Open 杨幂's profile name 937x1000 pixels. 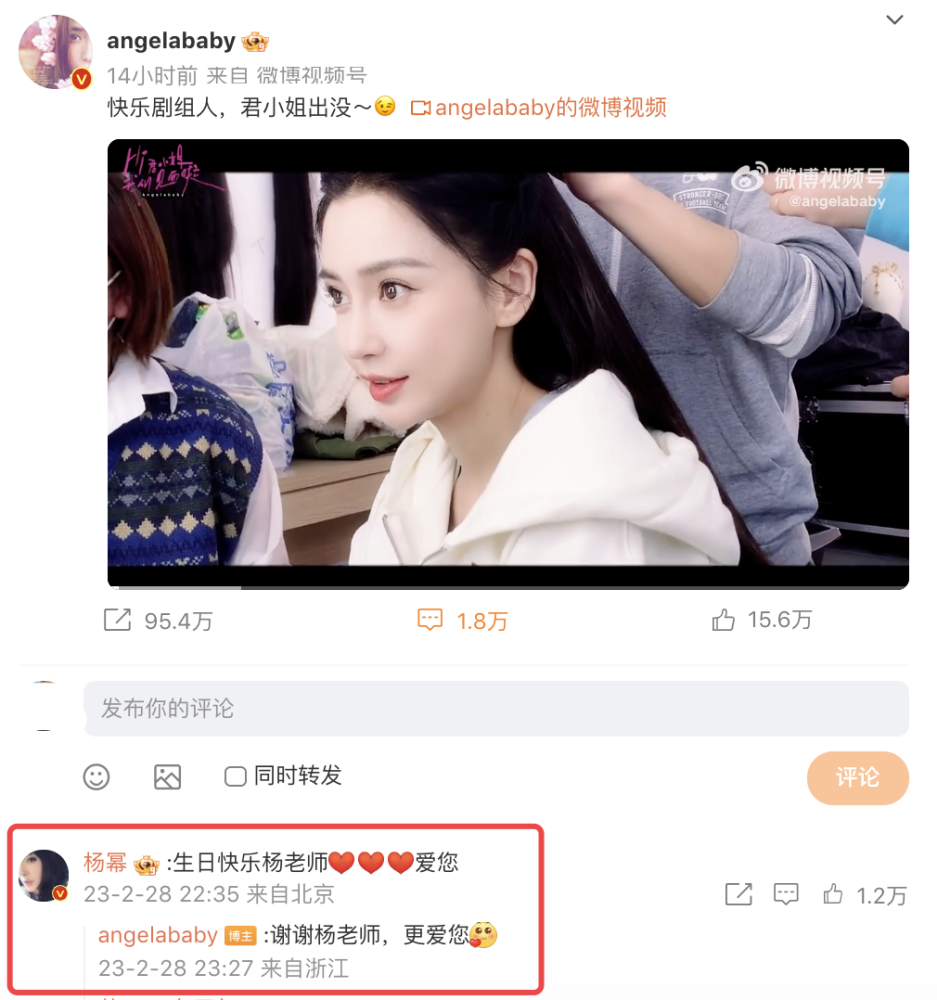(x=106, y=862)
